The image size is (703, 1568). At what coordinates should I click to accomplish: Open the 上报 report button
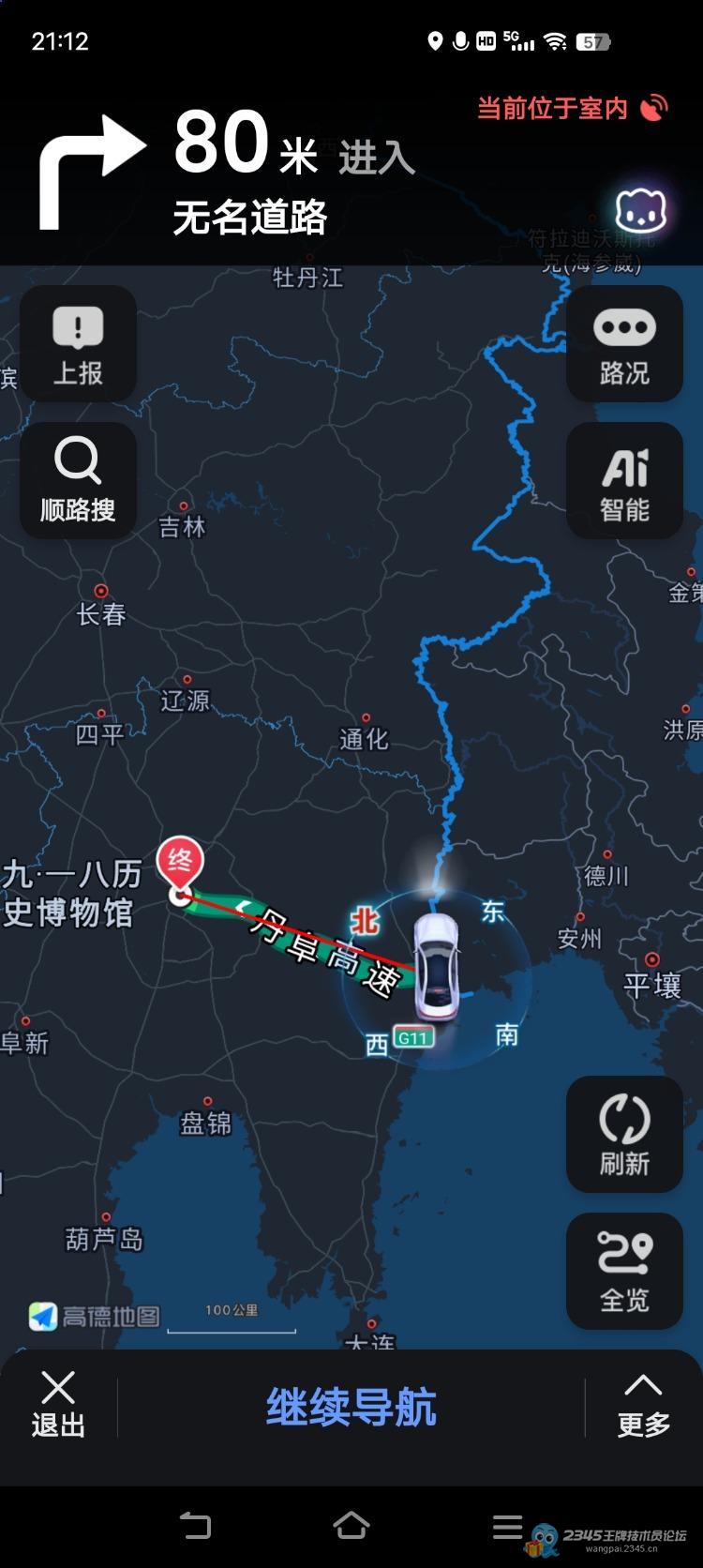(x=78, y=344)
